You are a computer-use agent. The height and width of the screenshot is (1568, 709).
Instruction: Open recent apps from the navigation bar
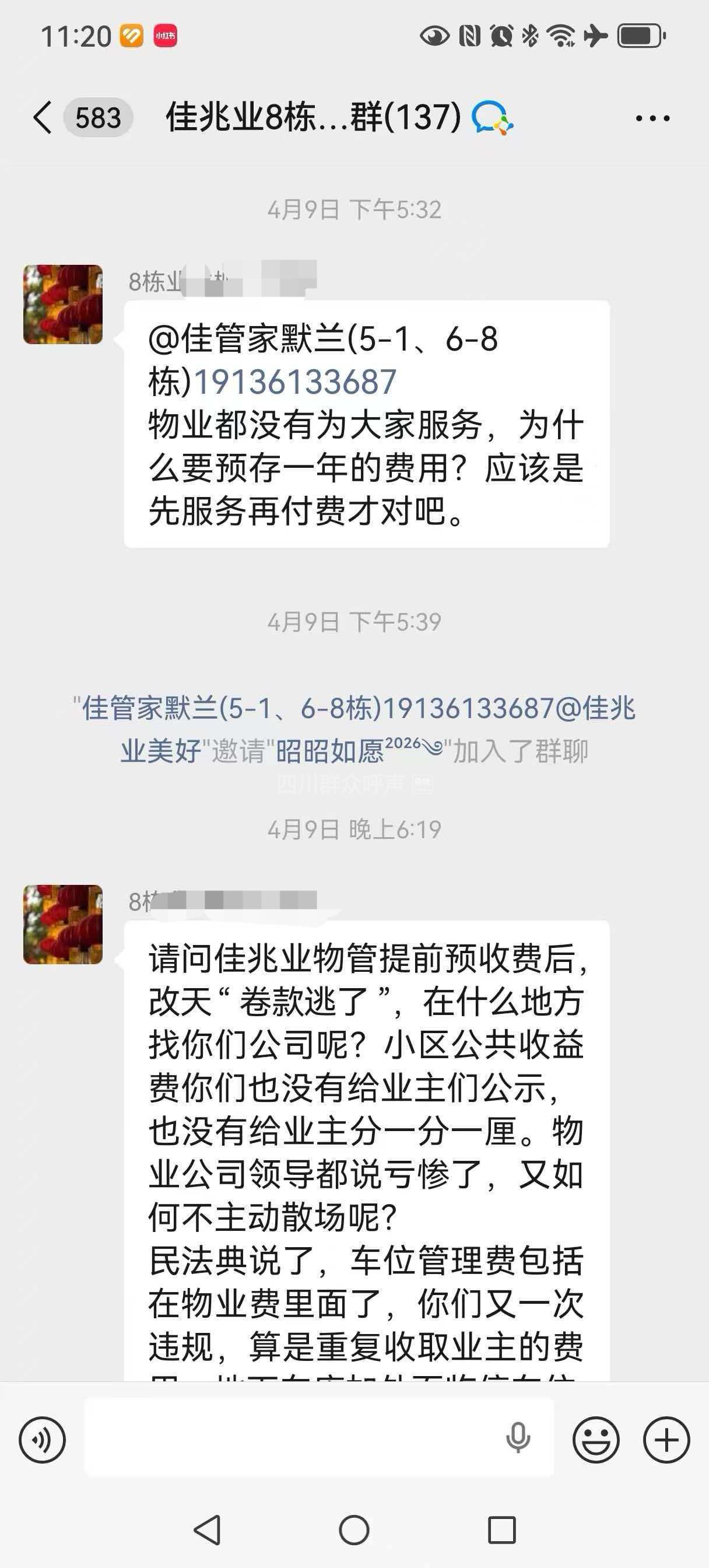pyautogui.click(x=501, y=1529)
